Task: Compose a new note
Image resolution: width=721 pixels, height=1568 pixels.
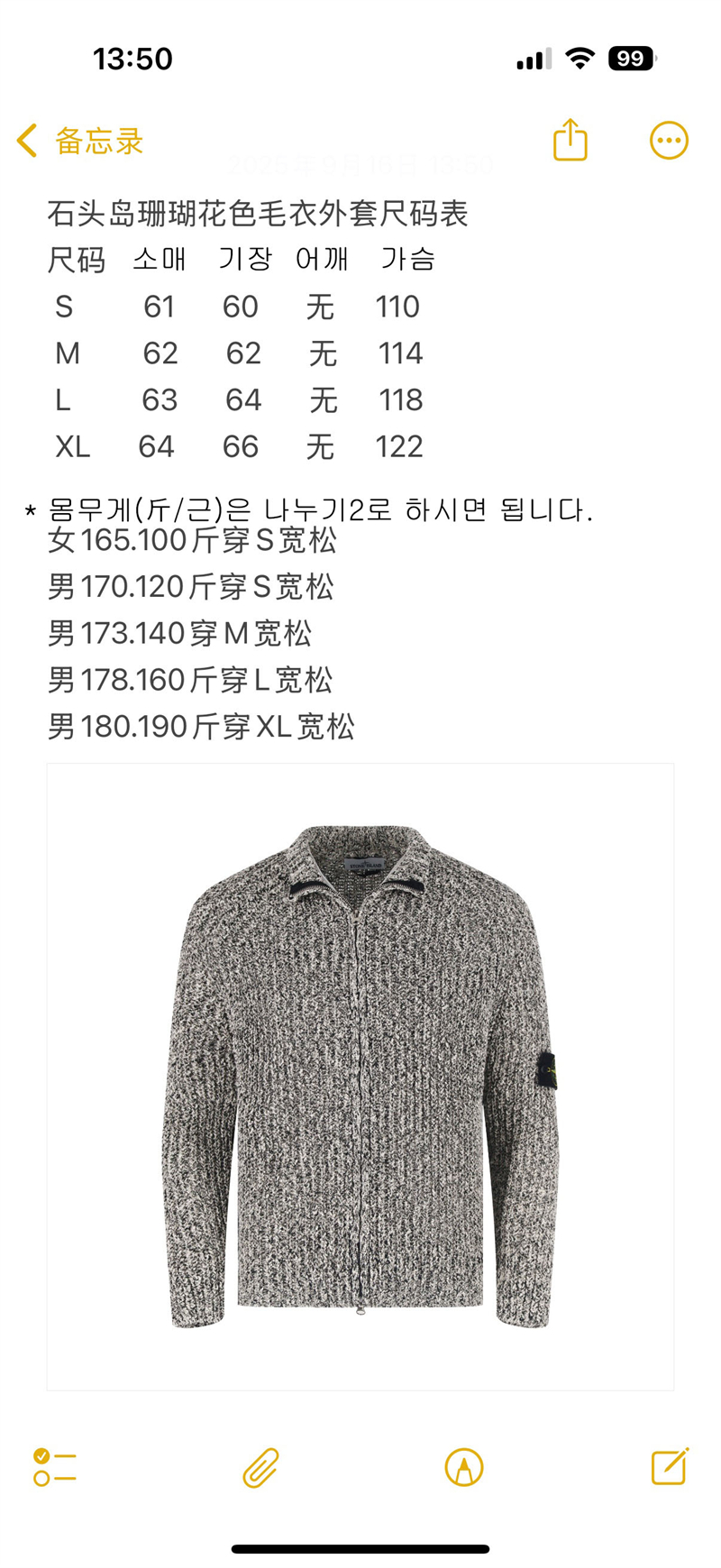Action: pos(670,1467)
